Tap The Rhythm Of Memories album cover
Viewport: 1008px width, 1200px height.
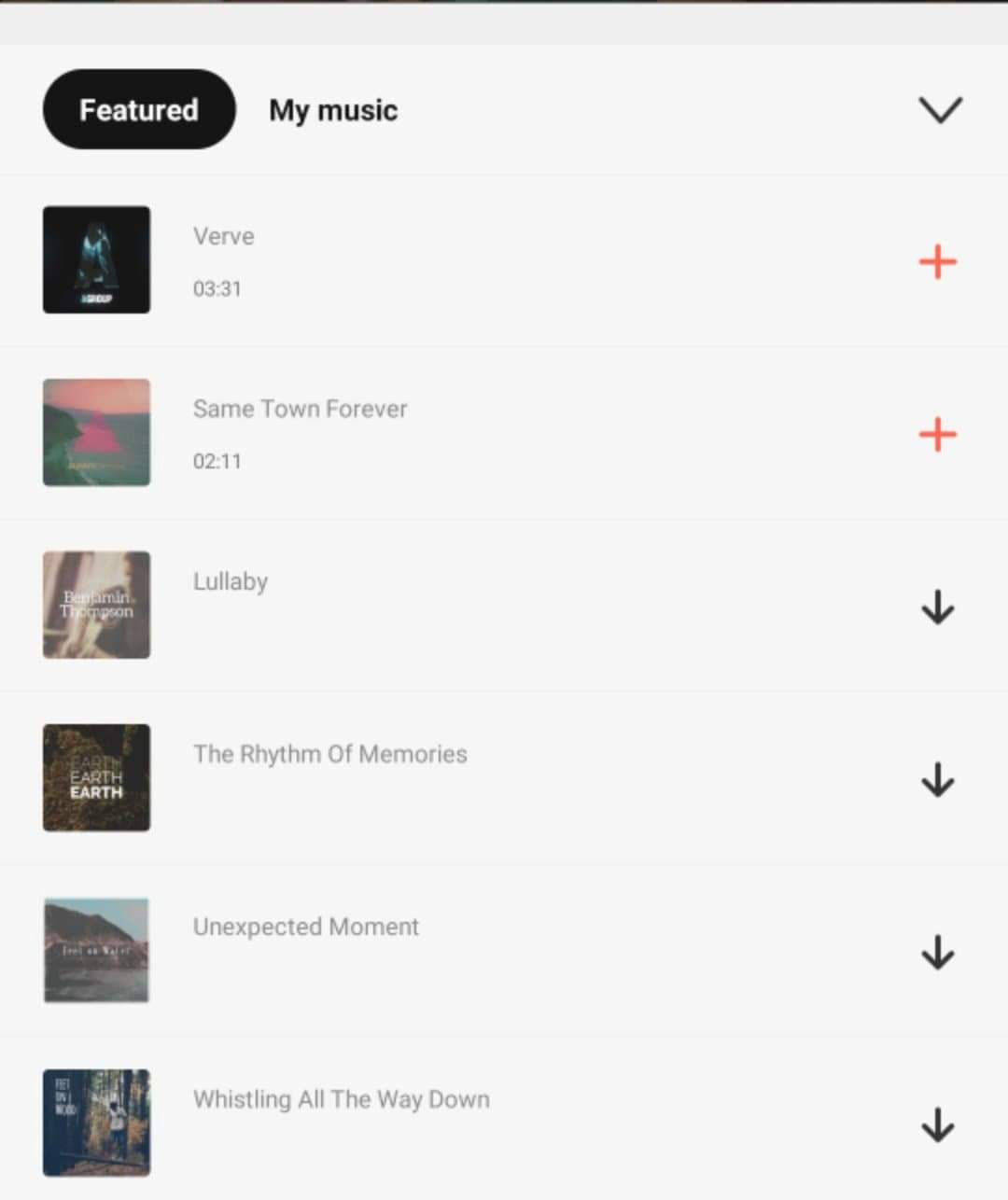pyautogui.click(x=96, y=777)
